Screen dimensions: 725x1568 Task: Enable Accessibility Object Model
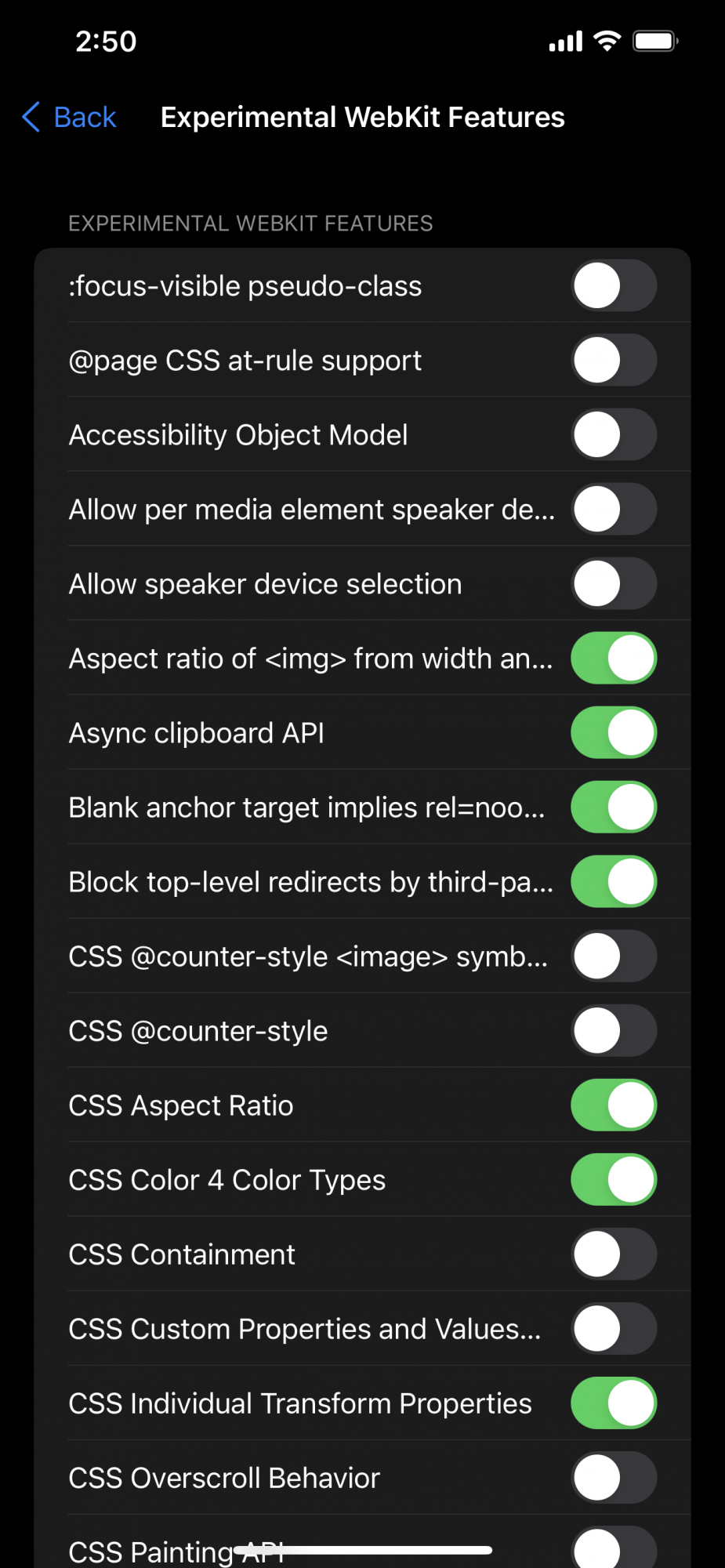(x=613, y=435)
